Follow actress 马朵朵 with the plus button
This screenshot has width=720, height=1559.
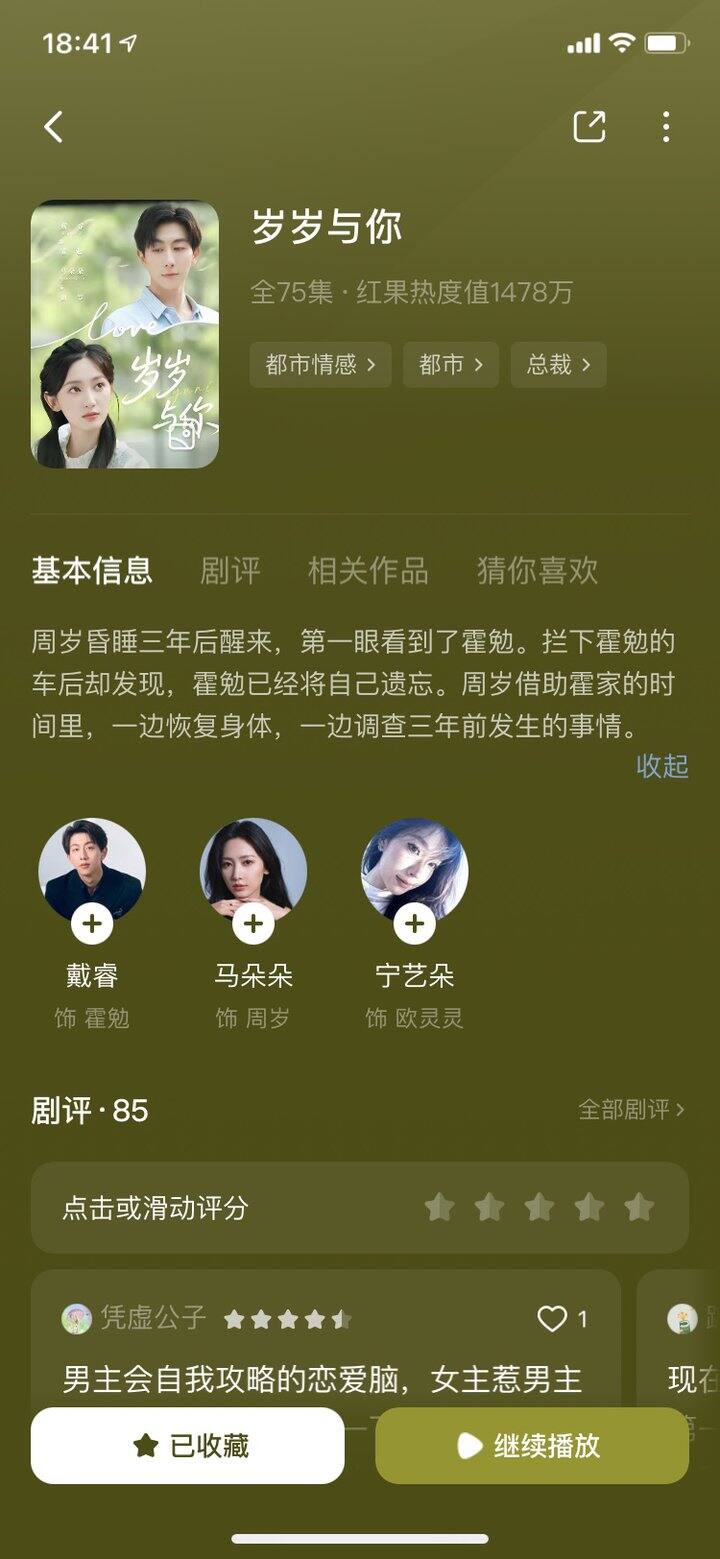(253, 924)
